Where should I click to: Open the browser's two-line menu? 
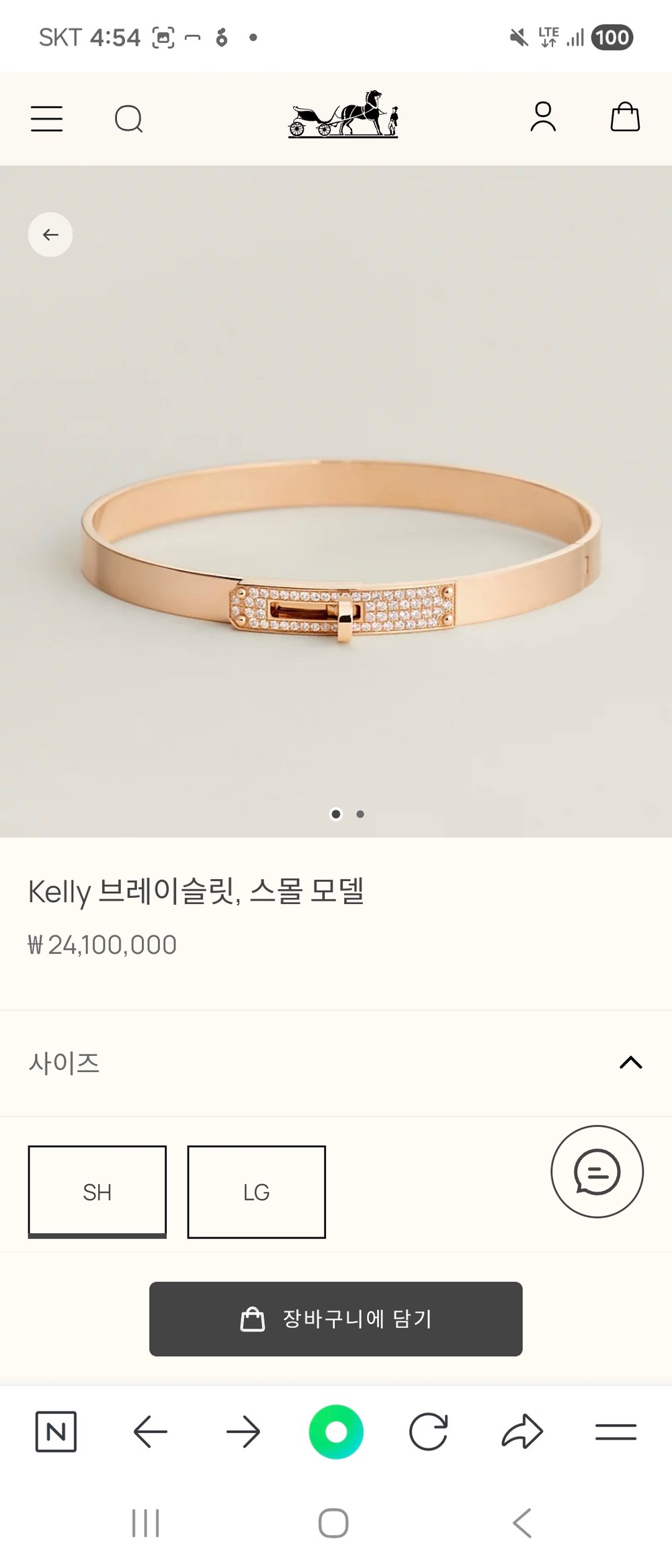pyautogui.click(x=616, y=1432)
